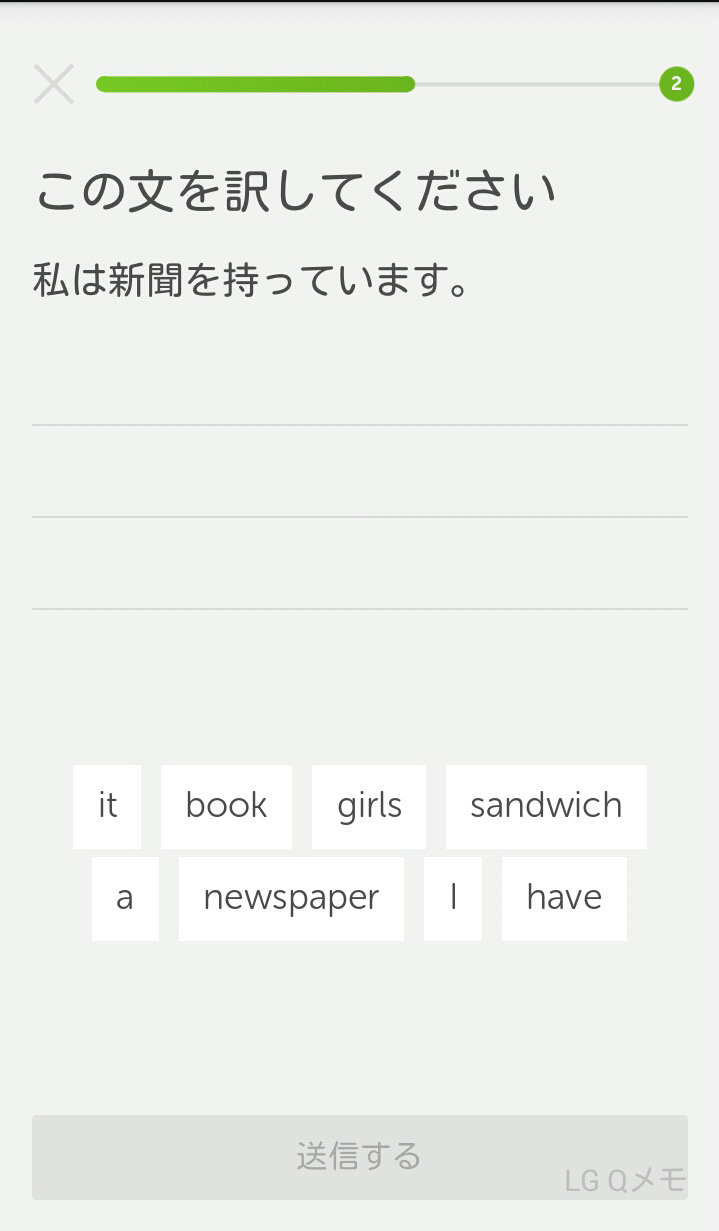Select the "newspaper" word tile

point(291,898)
